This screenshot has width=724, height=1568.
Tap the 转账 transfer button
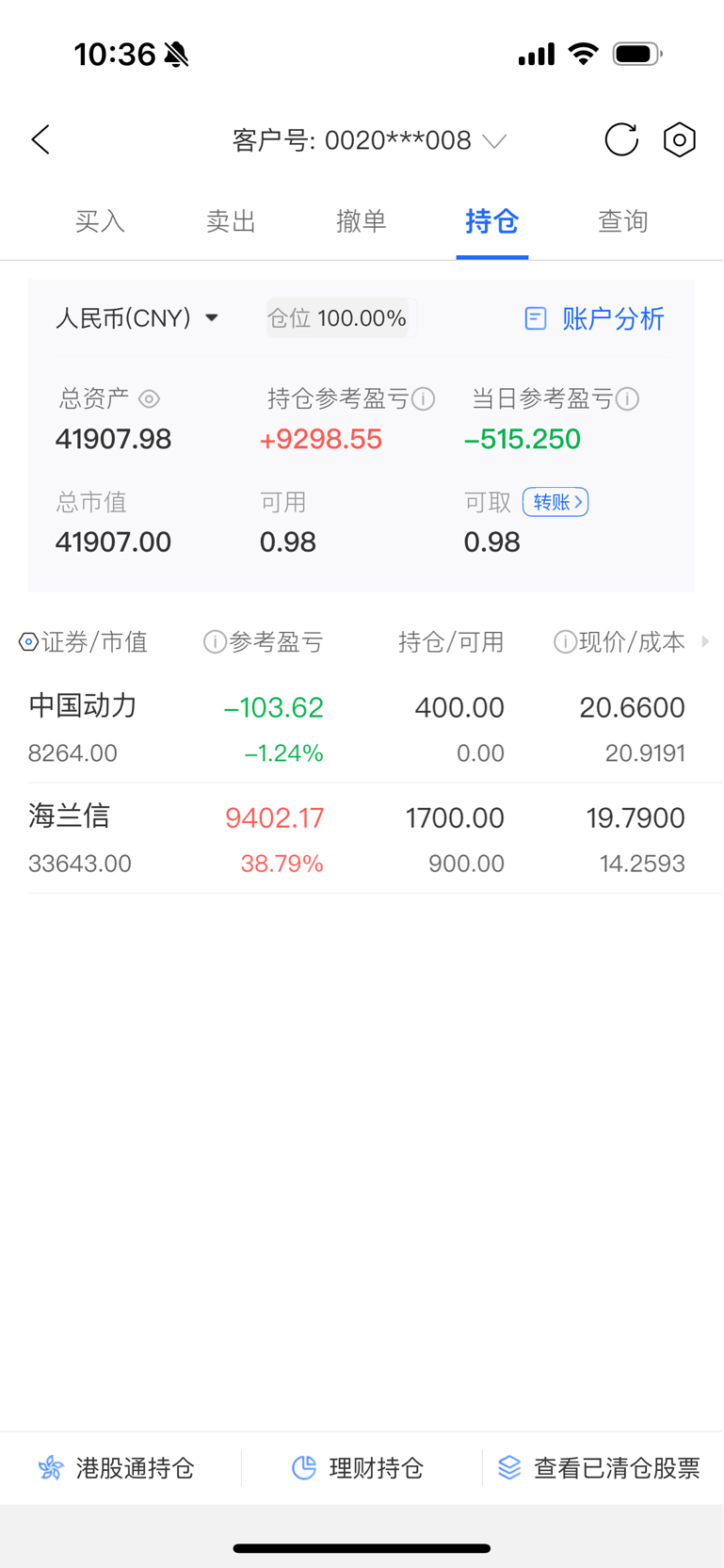(555, 502)
